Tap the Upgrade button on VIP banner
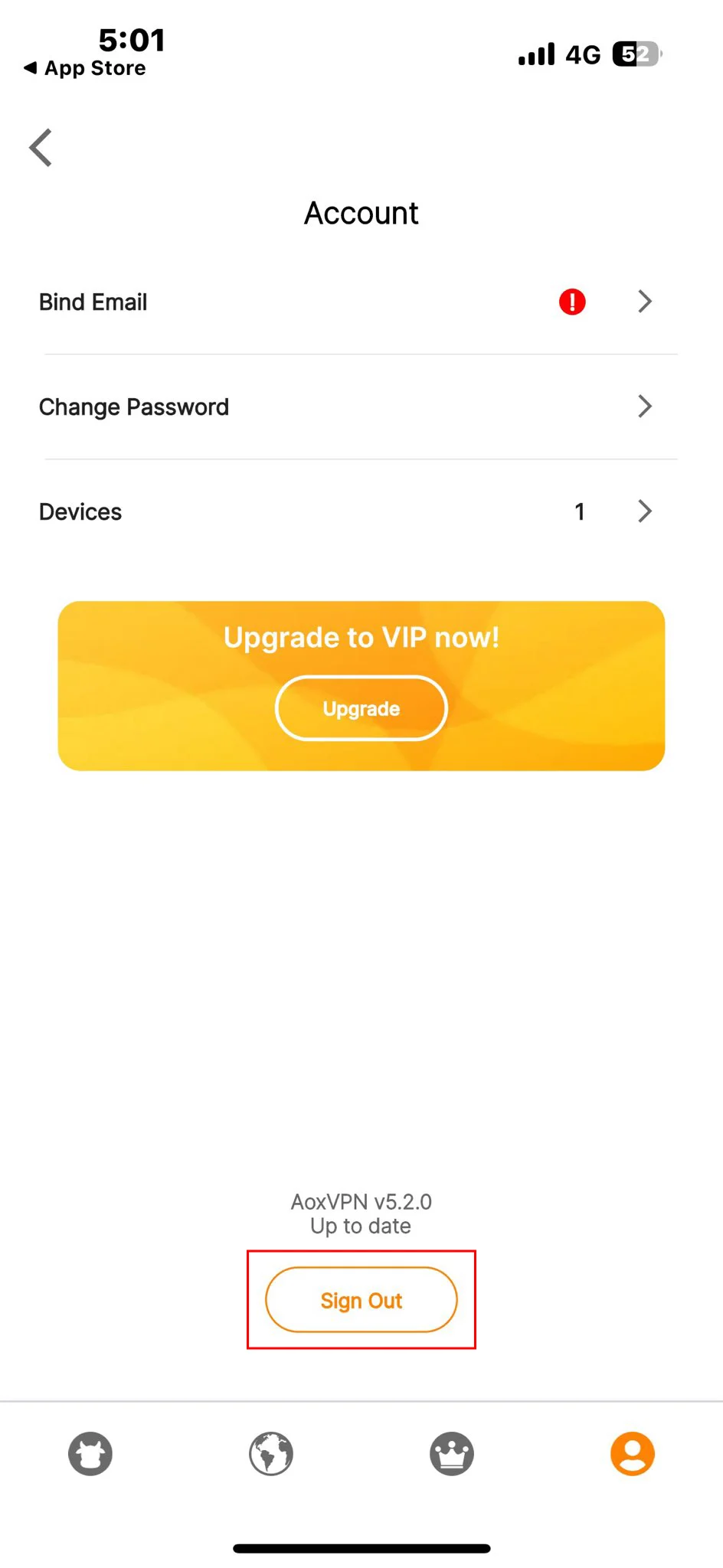 pos(361,708)
